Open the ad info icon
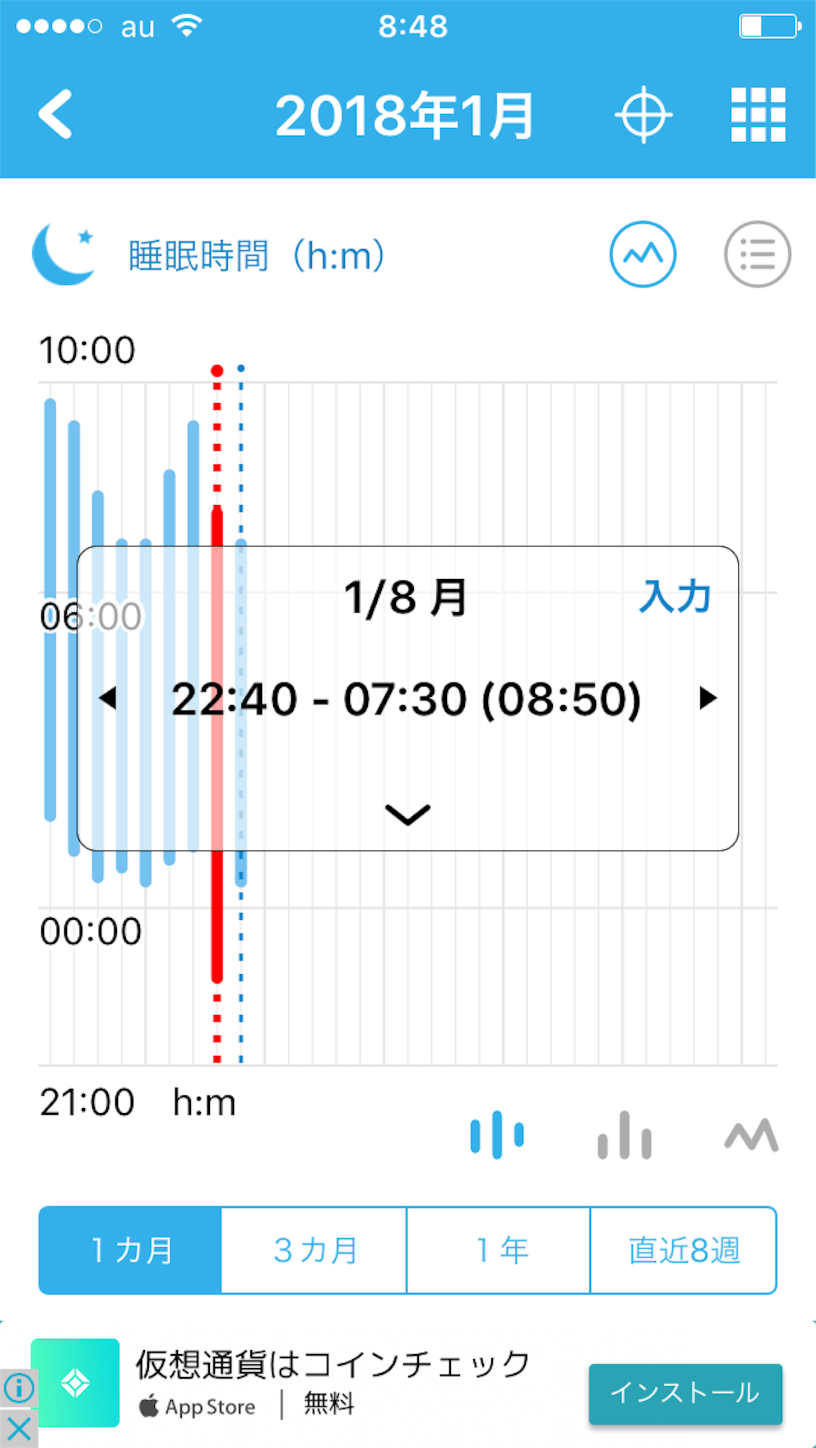The image size is (816, 1448). [18, 1388]
